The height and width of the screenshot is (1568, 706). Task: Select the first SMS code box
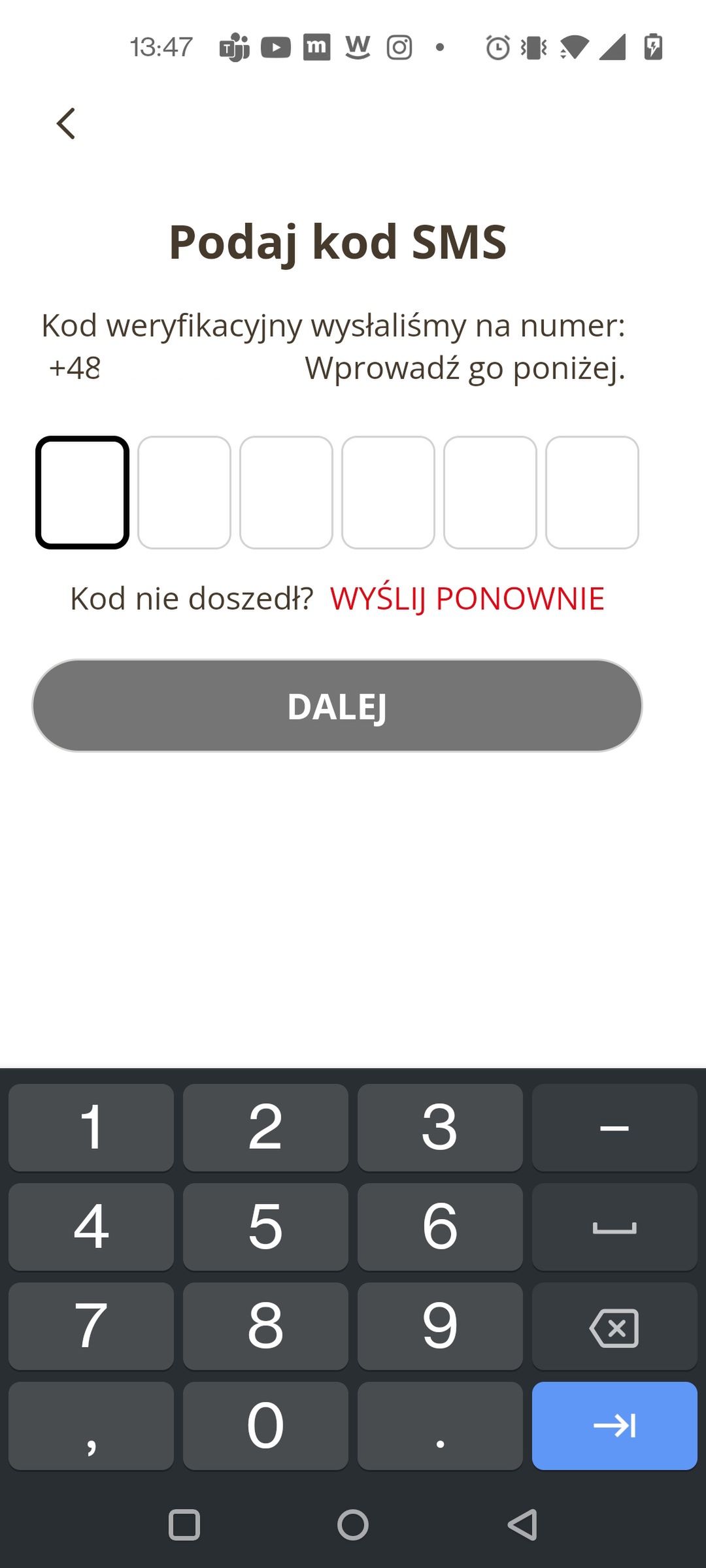point(82,492)
